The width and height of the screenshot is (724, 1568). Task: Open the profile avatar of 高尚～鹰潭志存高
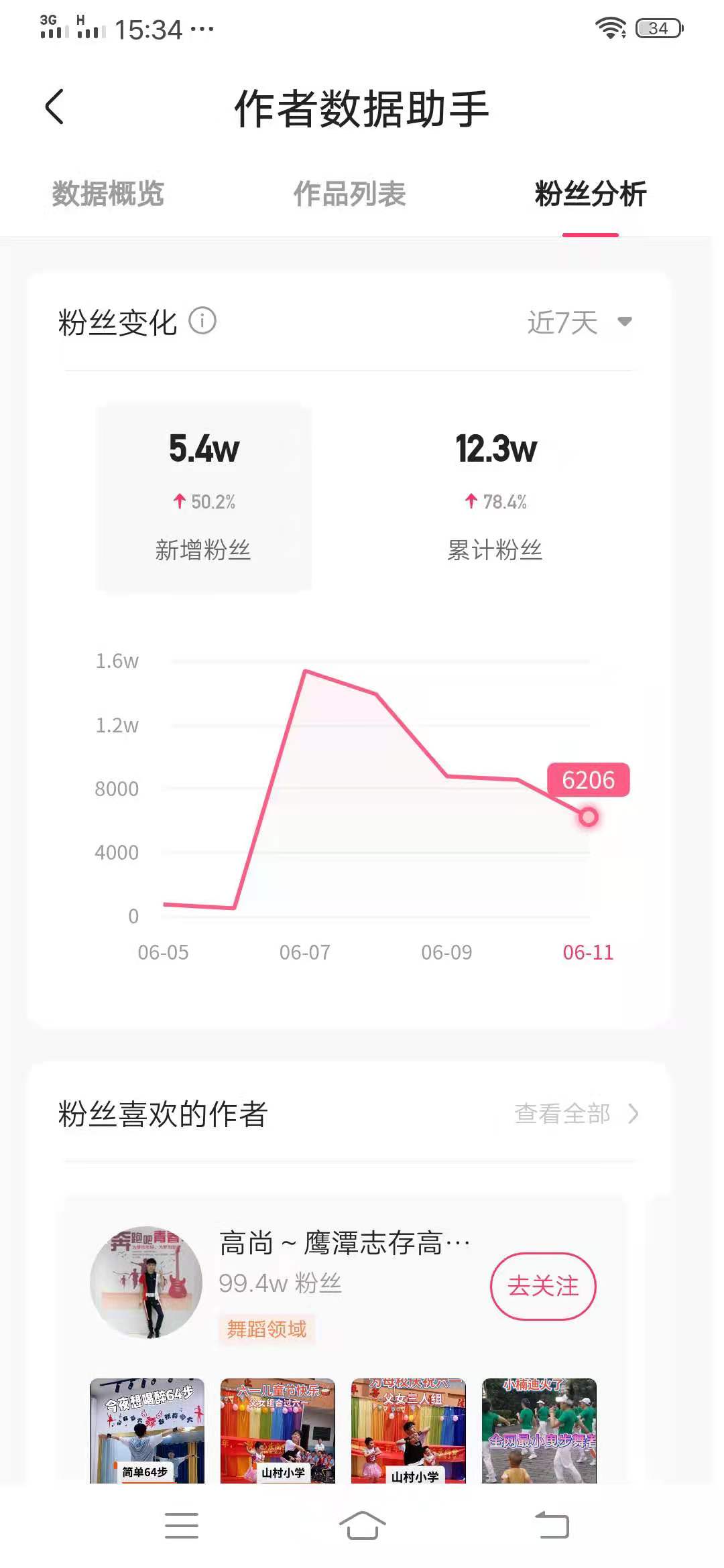(146, 1283)
